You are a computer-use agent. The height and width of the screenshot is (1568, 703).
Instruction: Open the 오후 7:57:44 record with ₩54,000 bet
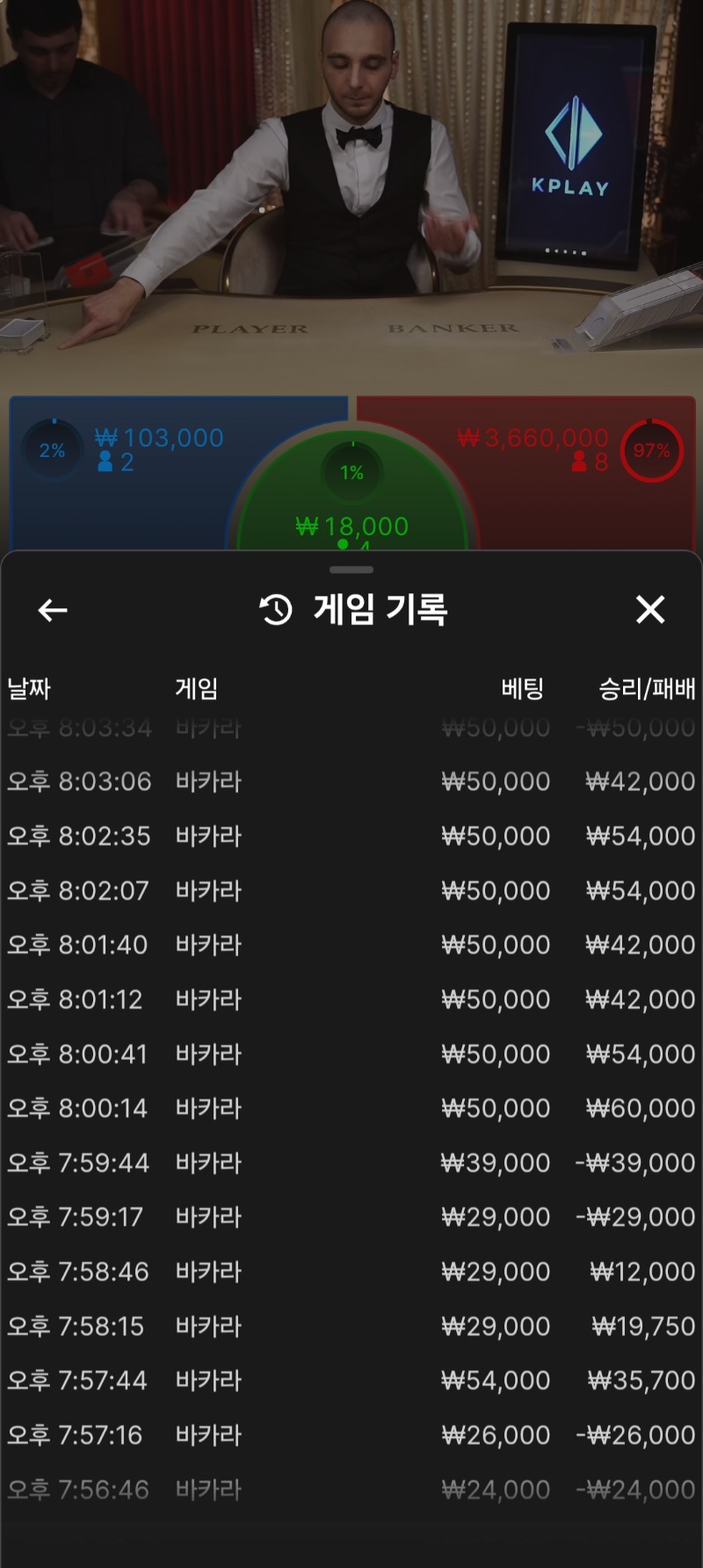tap(351, 1381)
